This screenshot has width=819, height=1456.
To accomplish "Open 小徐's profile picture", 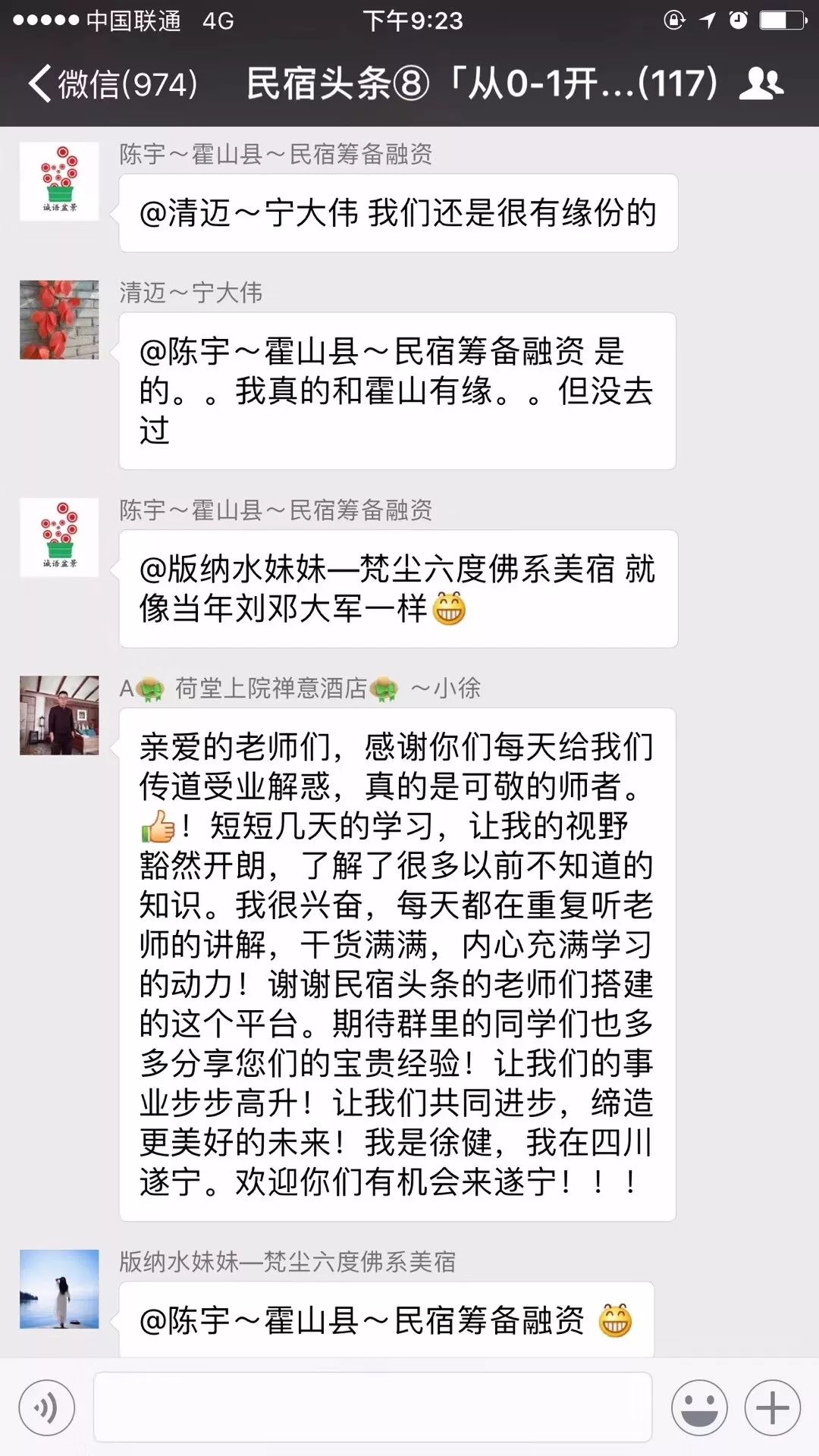I will 59,715.
